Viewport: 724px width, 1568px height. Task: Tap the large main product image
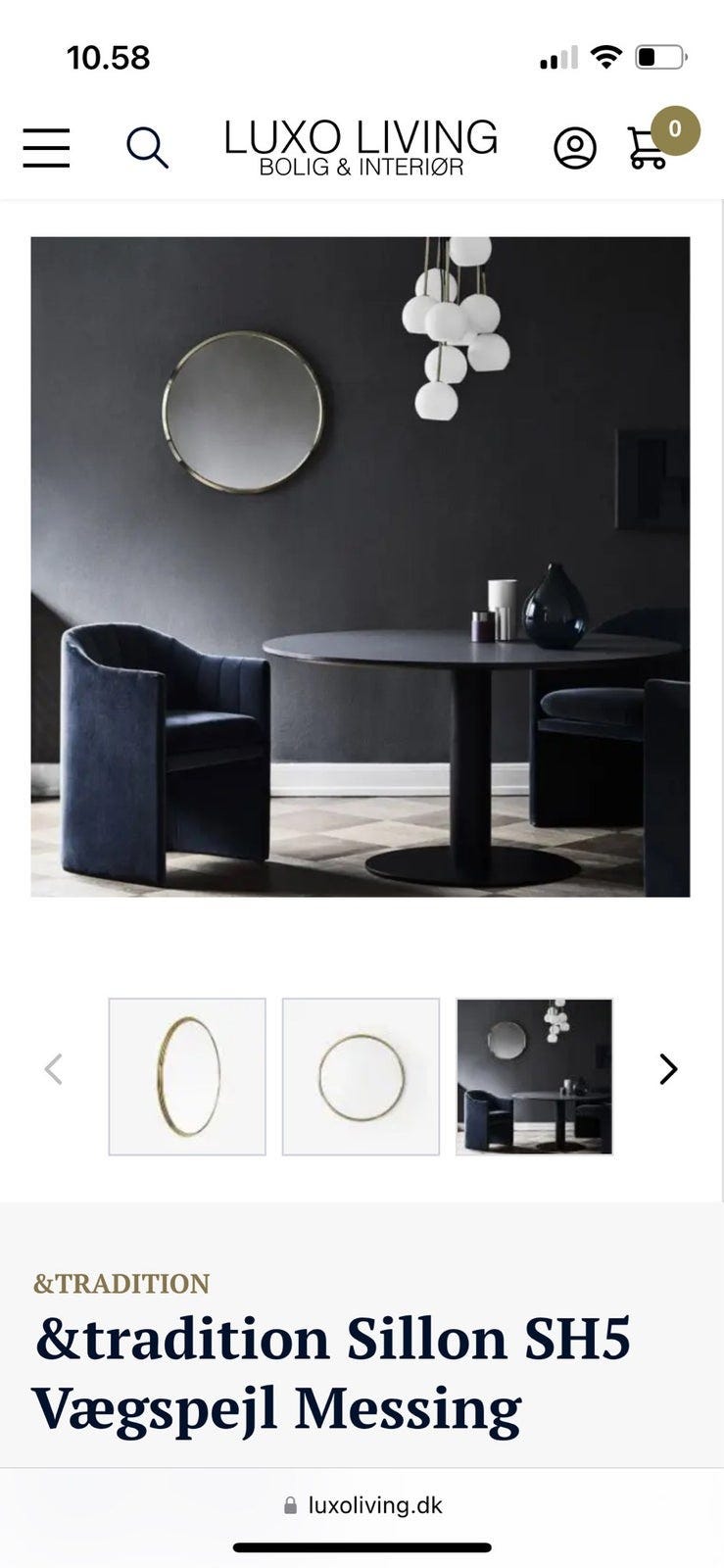coord(362,563)
